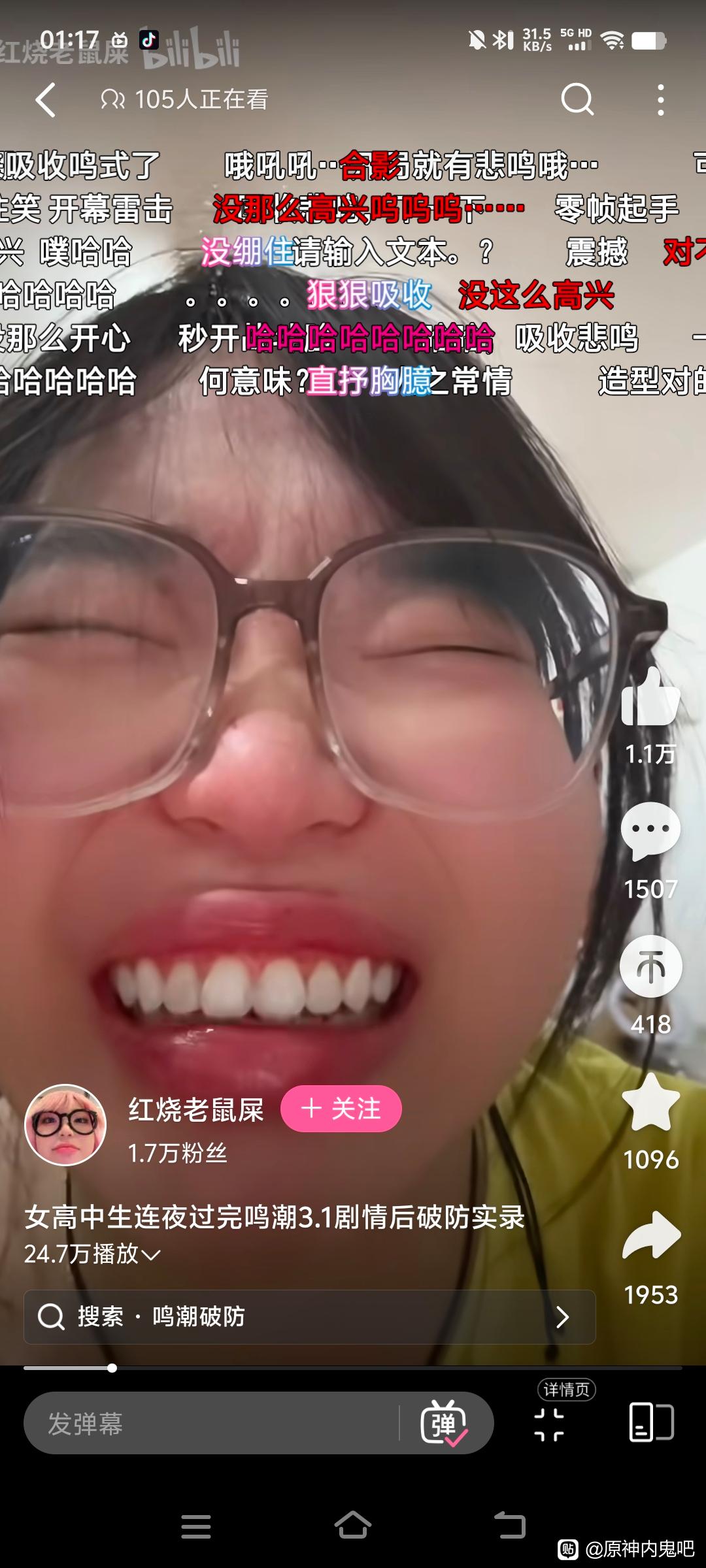Toggle danmaku display with the 弹 icon
Viewport: 706px width, 1568px height.
click(x=445, y=1423)
